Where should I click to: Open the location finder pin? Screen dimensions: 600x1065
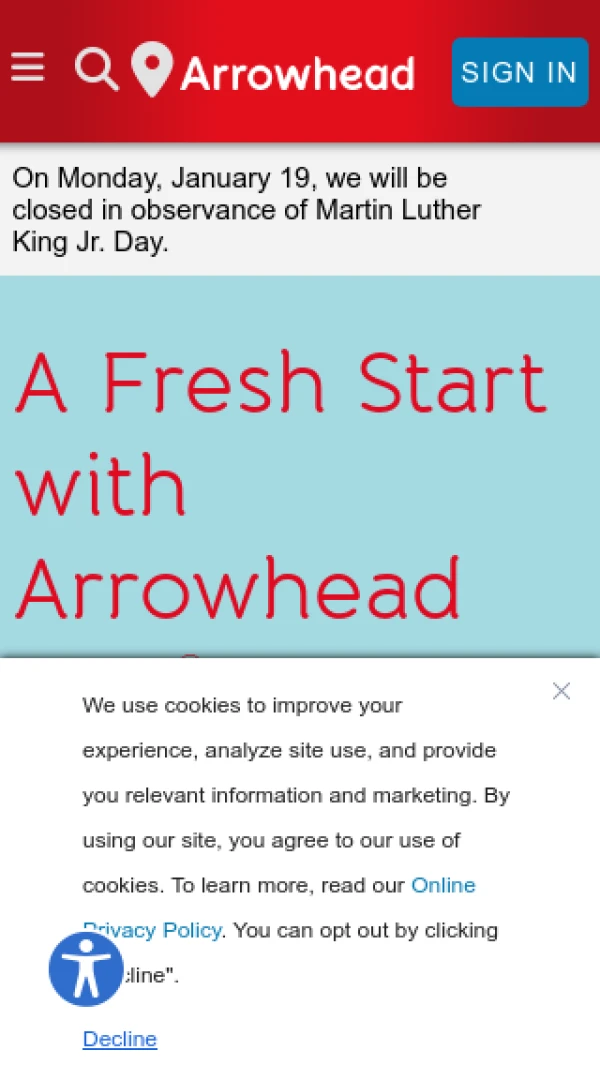[x=151, y=70]
